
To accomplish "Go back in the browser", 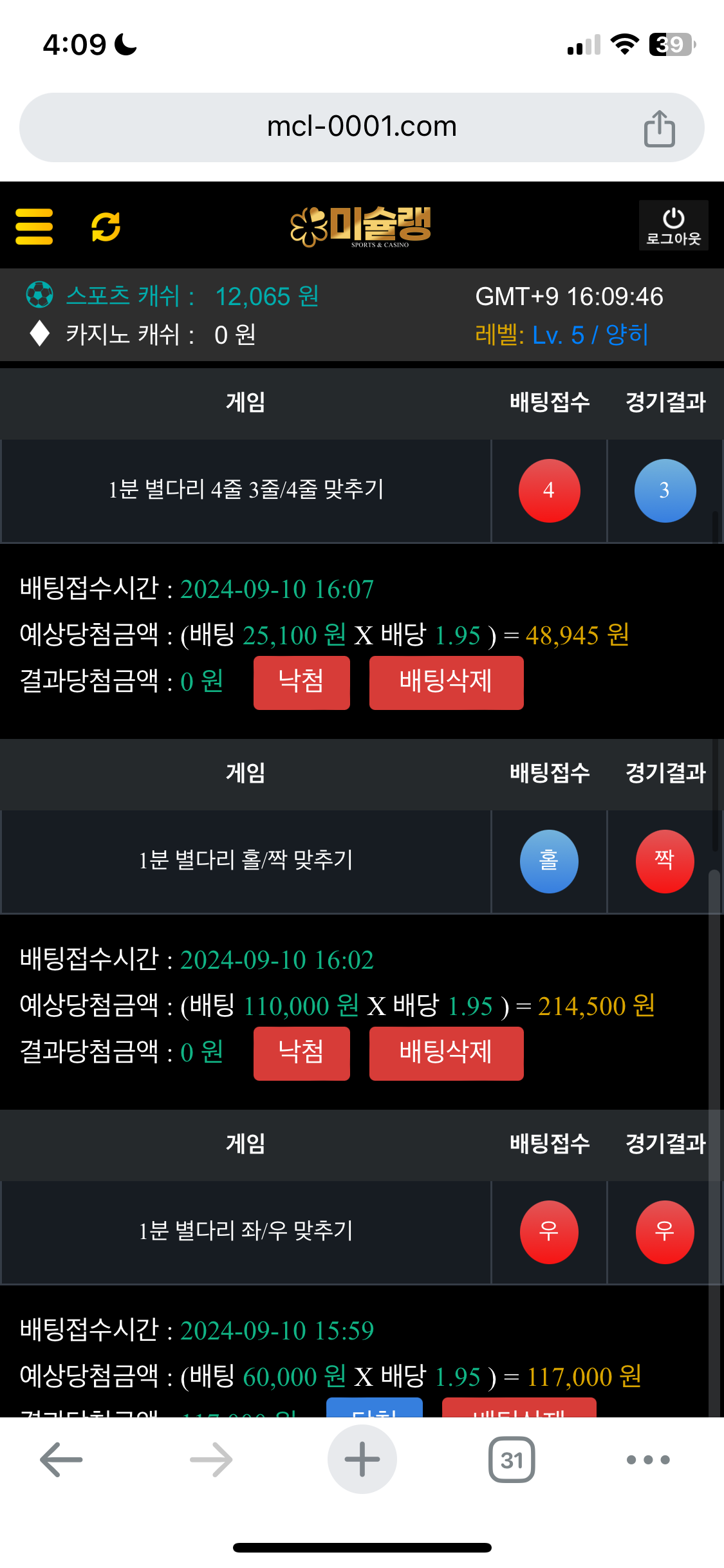I will tap(61, 1459).
